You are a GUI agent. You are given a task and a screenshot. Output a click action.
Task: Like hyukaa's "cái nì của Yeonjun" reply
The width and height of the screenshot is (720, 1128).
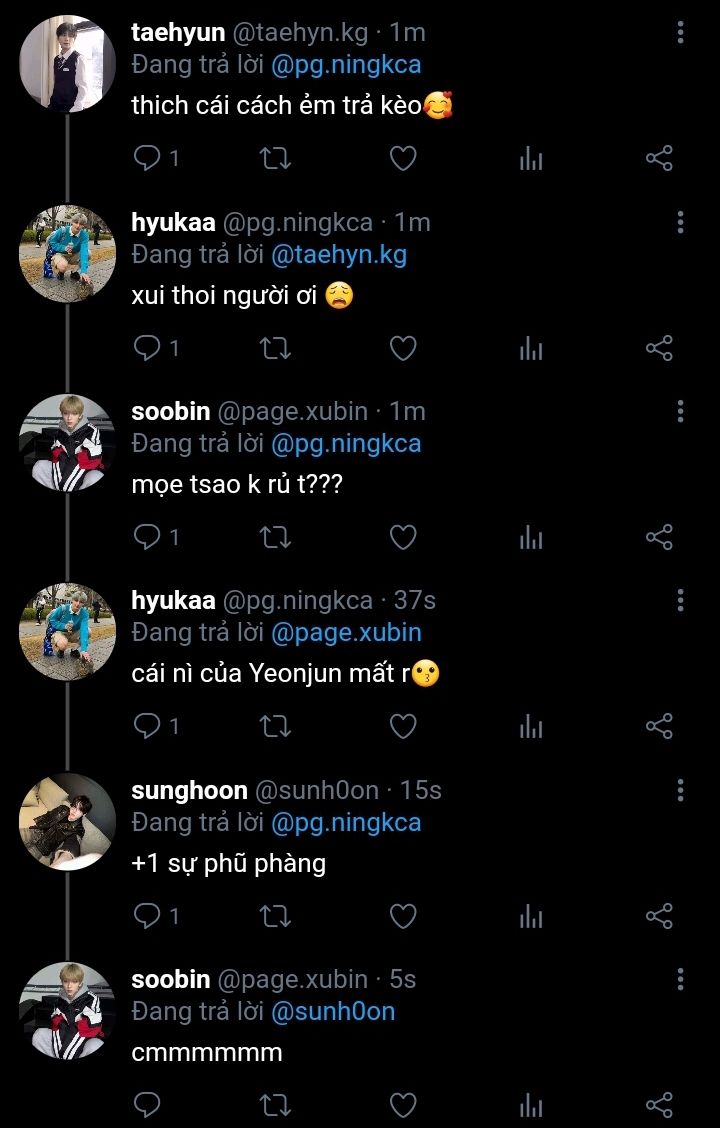[x=402, y=727]
